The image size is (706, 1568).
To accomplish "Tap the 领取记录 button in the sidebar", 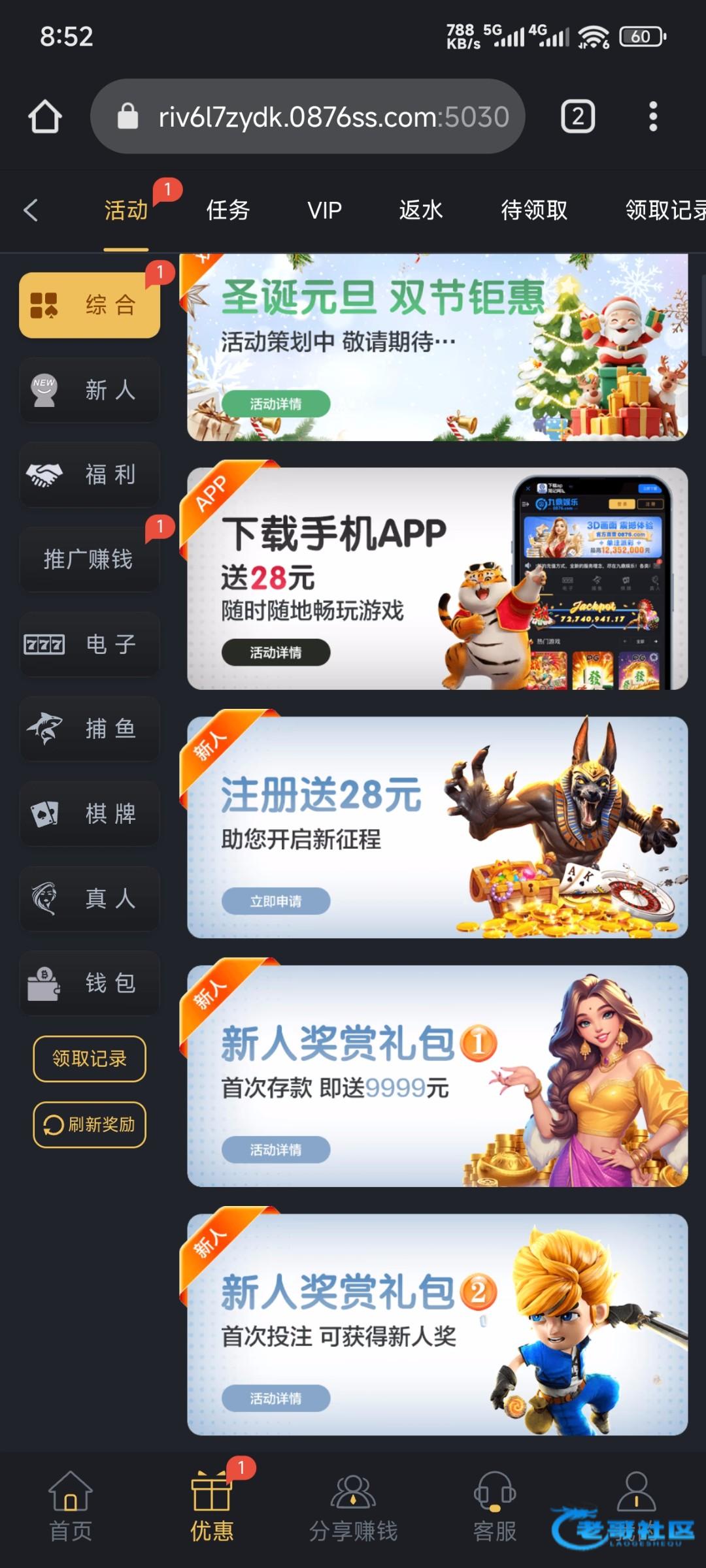I will point(90,1058).
